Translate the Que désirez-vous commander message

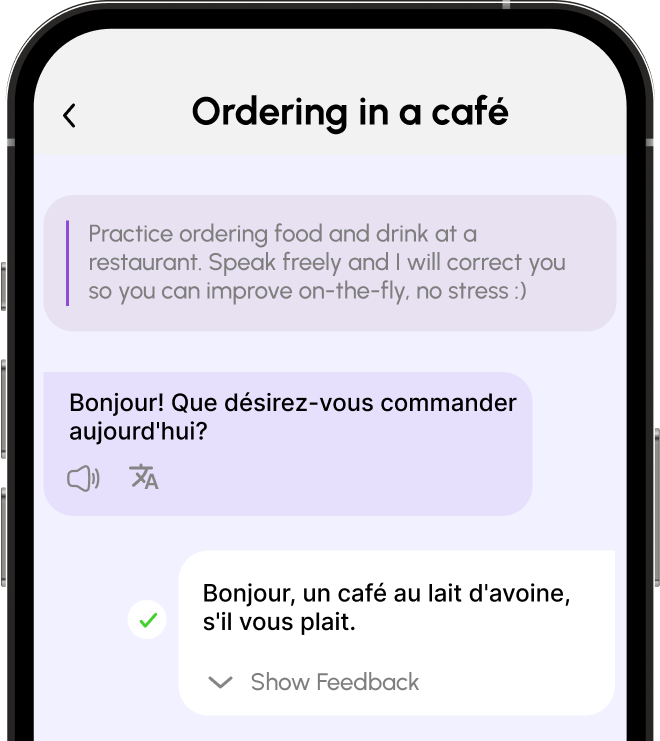pos(144,477)
